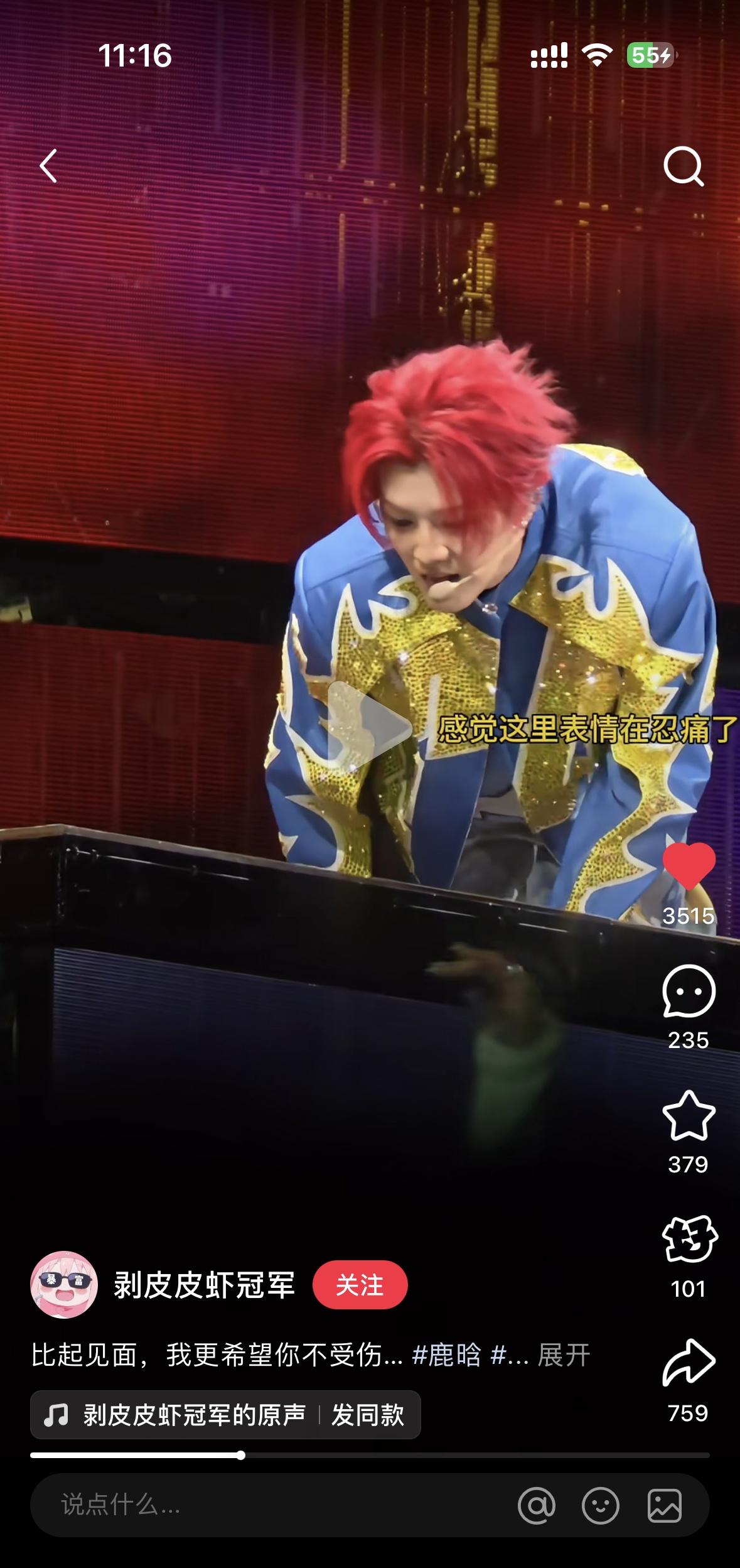The width and height of the screenshot is (740, 1568).
Task: Open search with the magnifier icon
Action: (684, 166)
